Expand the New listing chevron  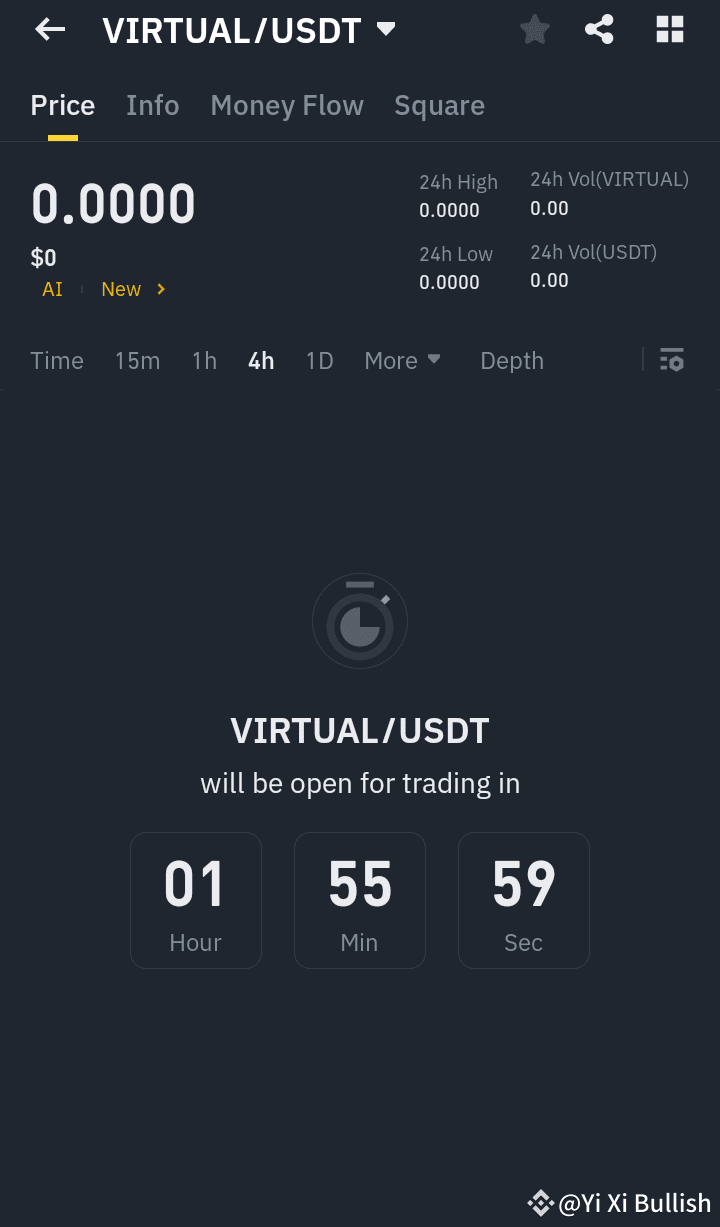(x=160, y=288)
